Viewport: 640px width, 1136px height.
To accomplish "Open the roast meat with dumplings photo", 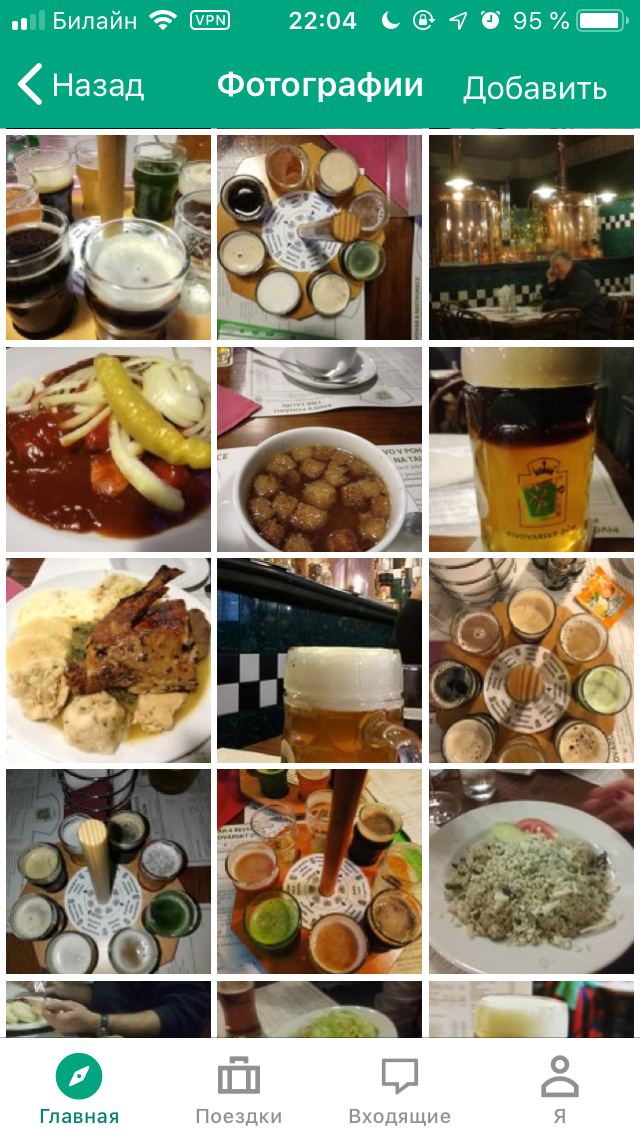I will pos(109,660).
